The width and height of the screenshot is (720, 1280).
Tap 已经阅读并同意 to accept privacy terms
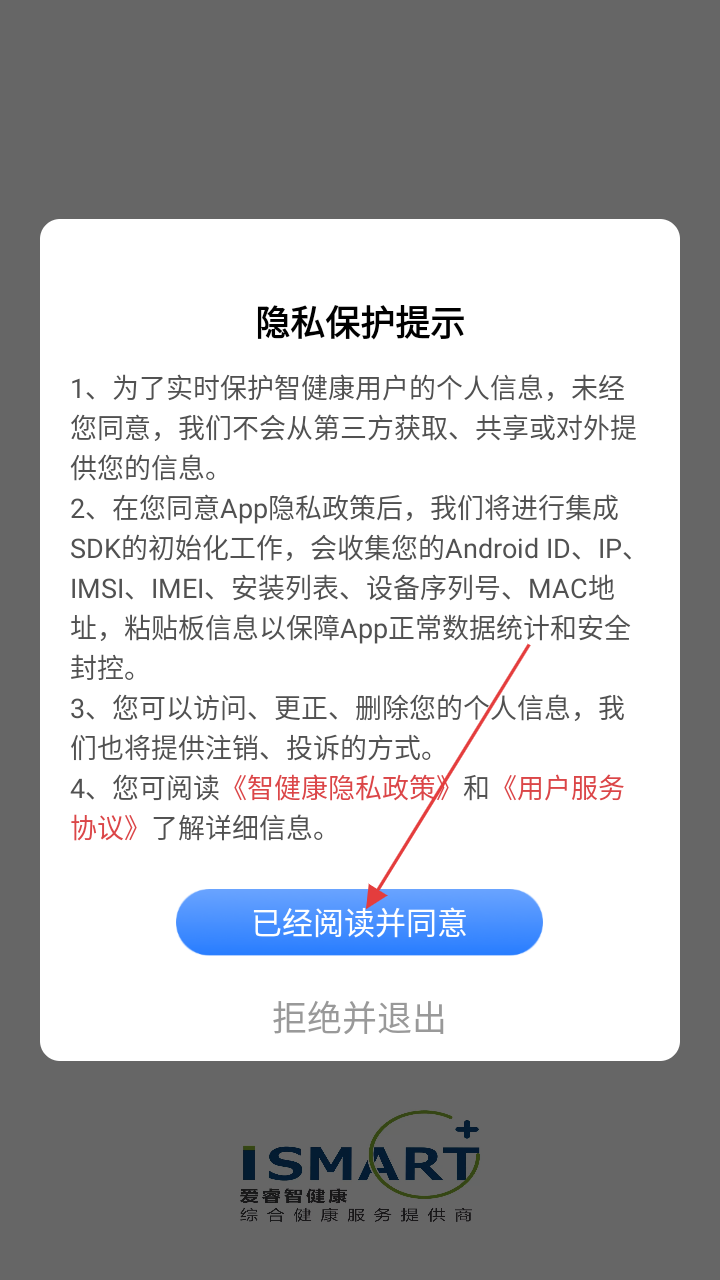coord(359,922)
